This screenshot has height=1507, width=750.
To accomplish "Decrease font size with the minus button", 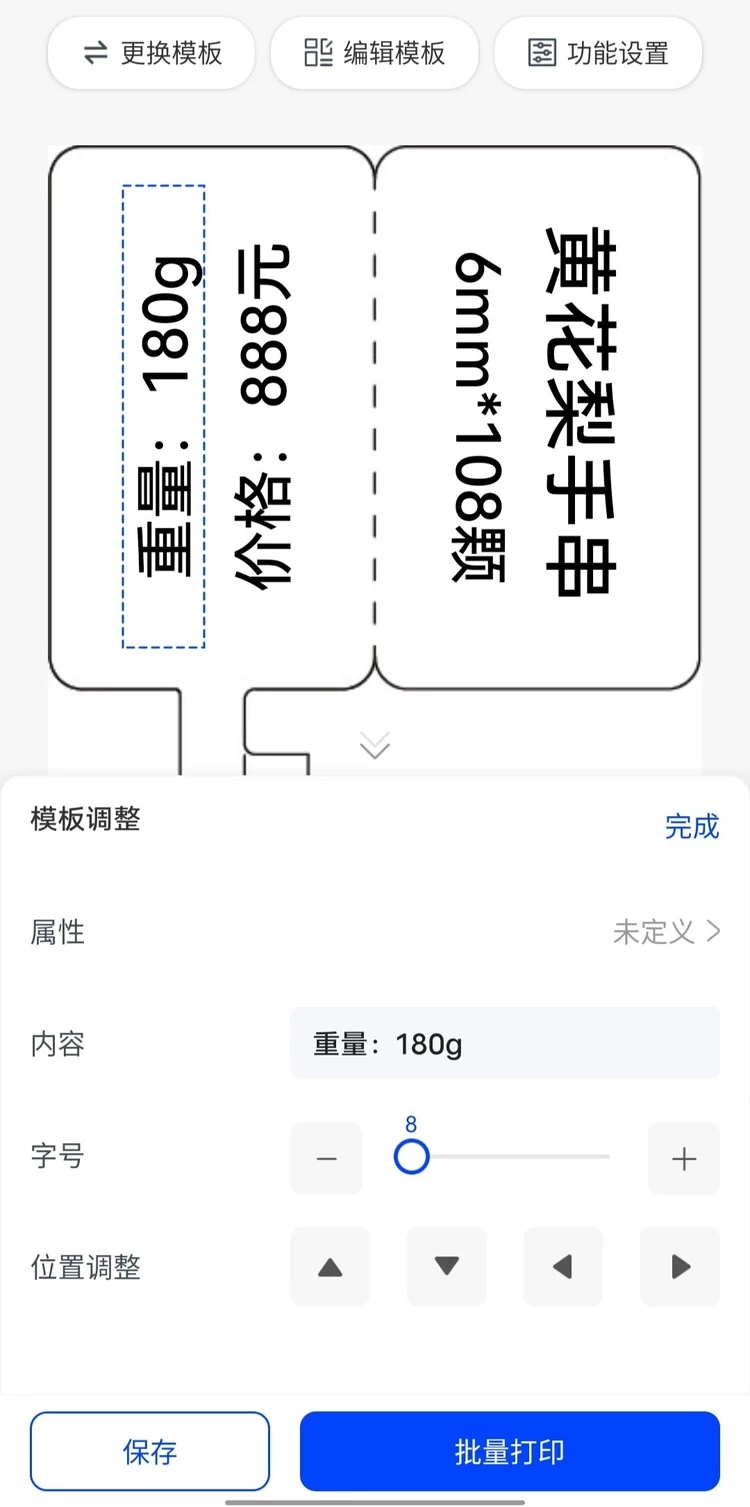I will tap(326, 1158).
